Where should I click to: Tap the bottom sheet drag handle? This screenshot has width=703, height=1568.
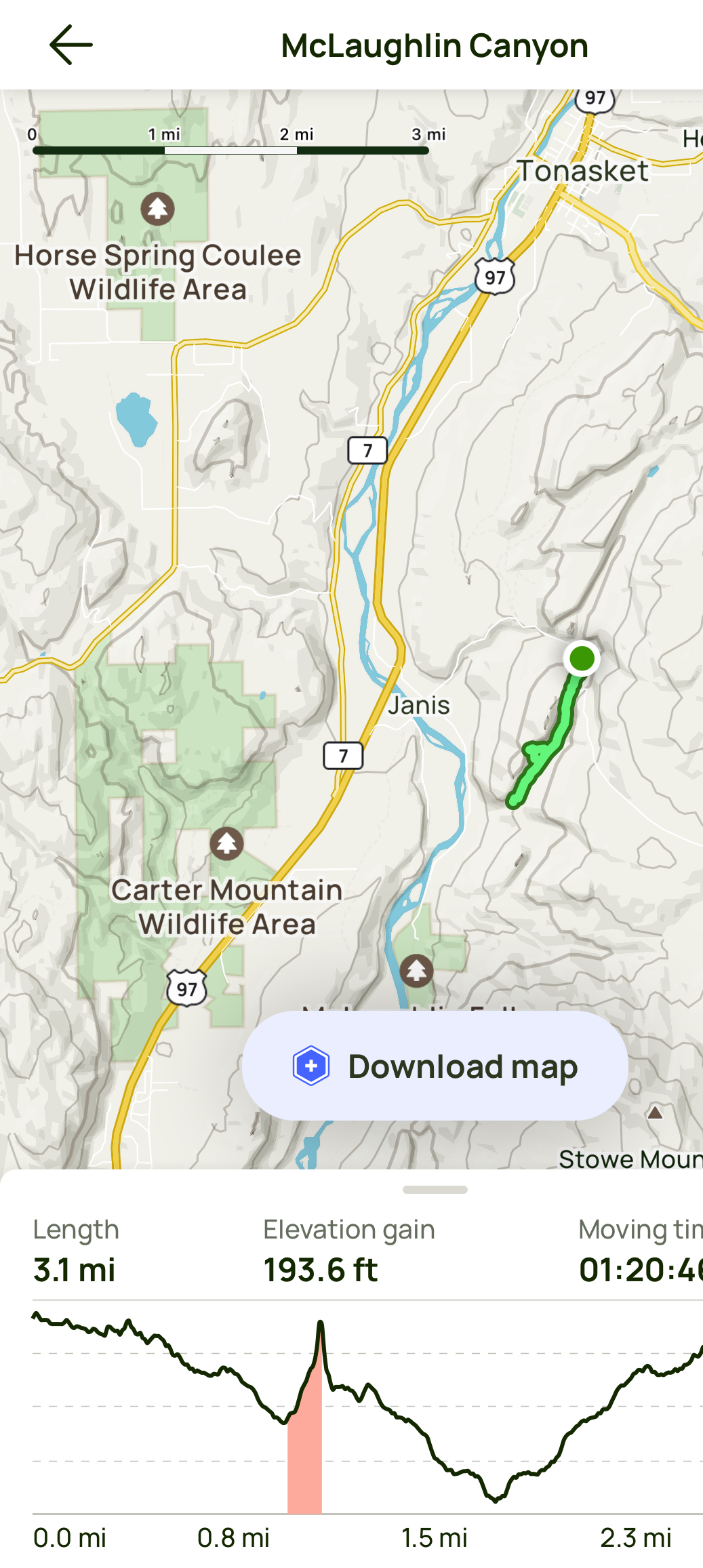[435, 1190]
